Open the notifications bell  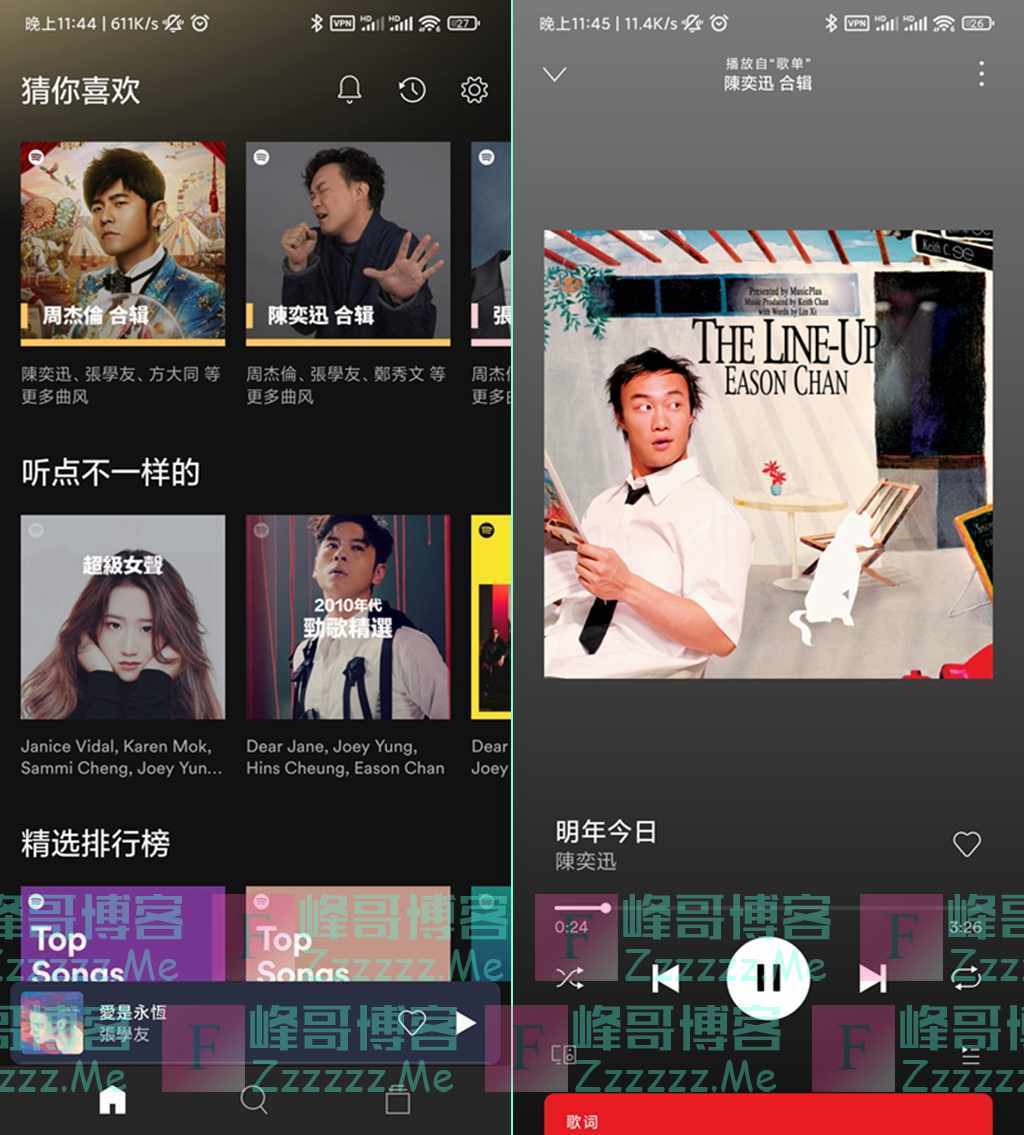349,90
